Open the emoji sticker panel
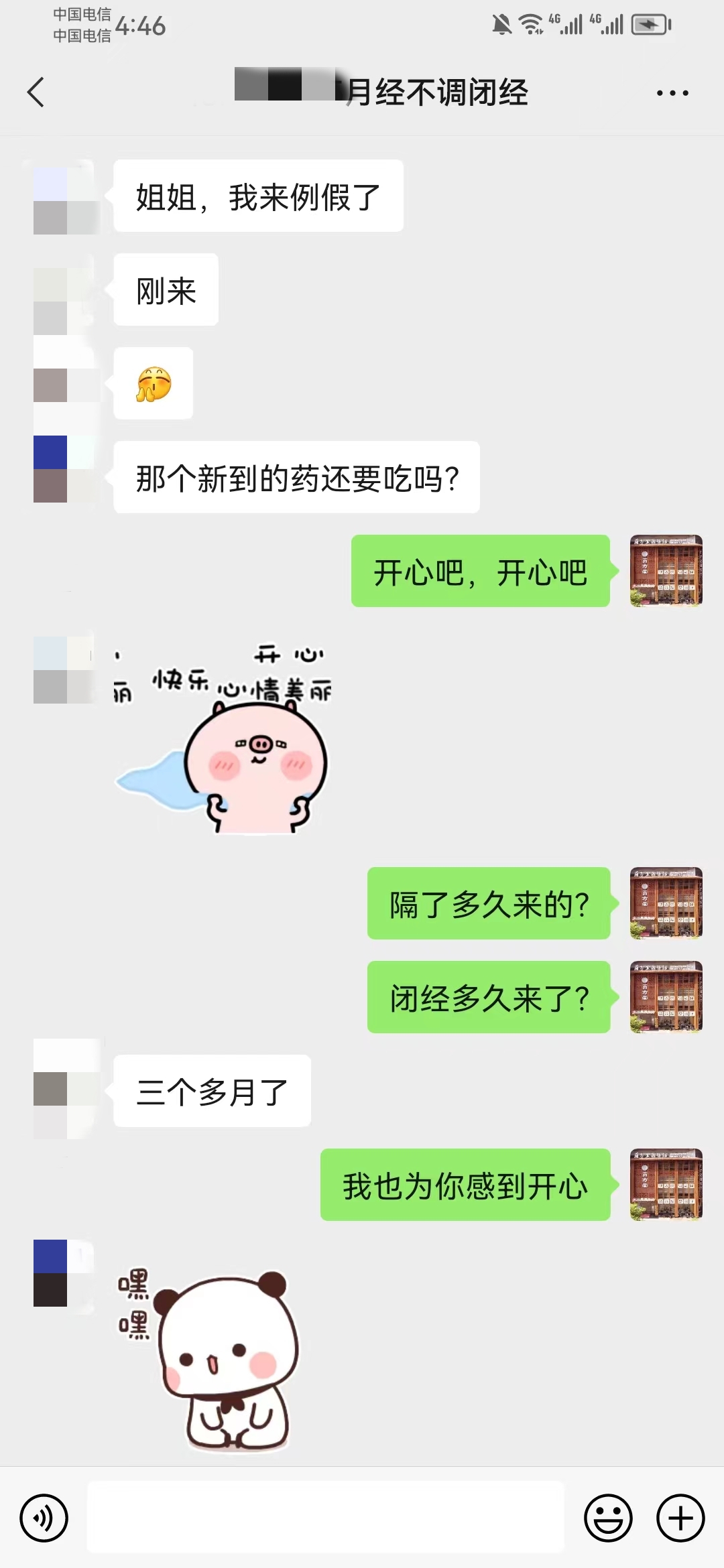724x1568 pixels. tap(608, 1518)
